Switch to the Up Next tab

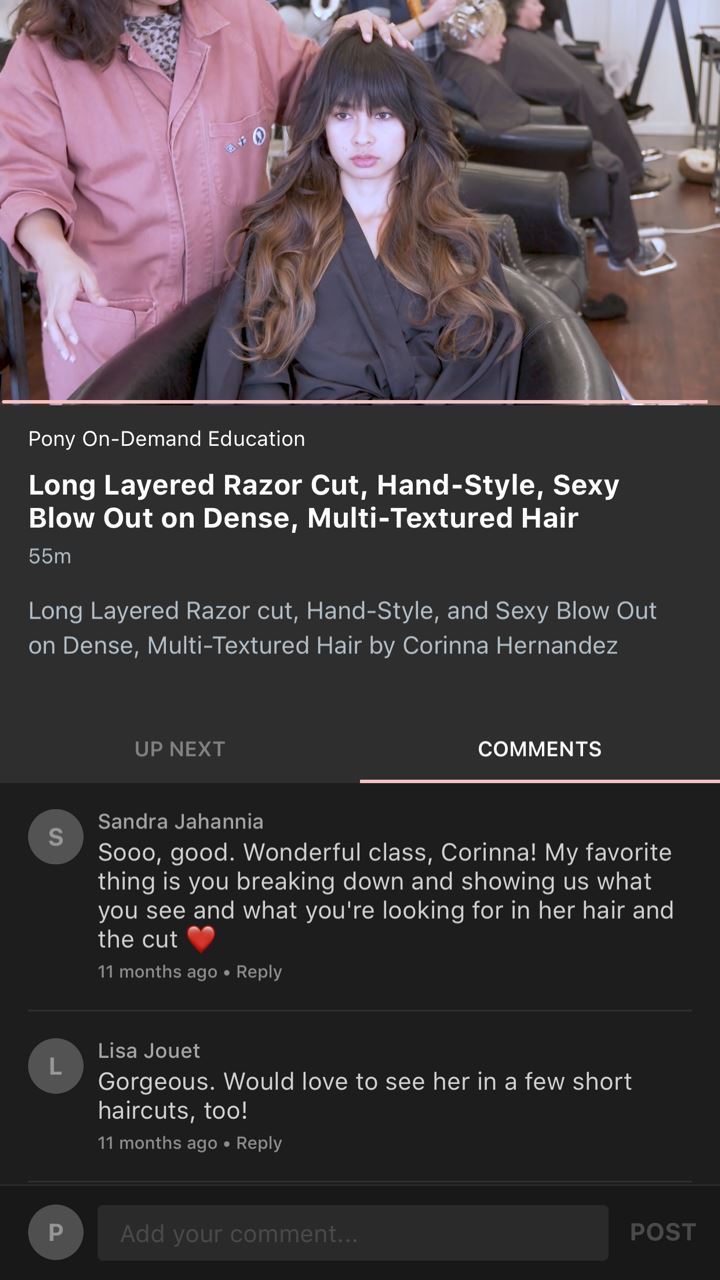[180, 749]
